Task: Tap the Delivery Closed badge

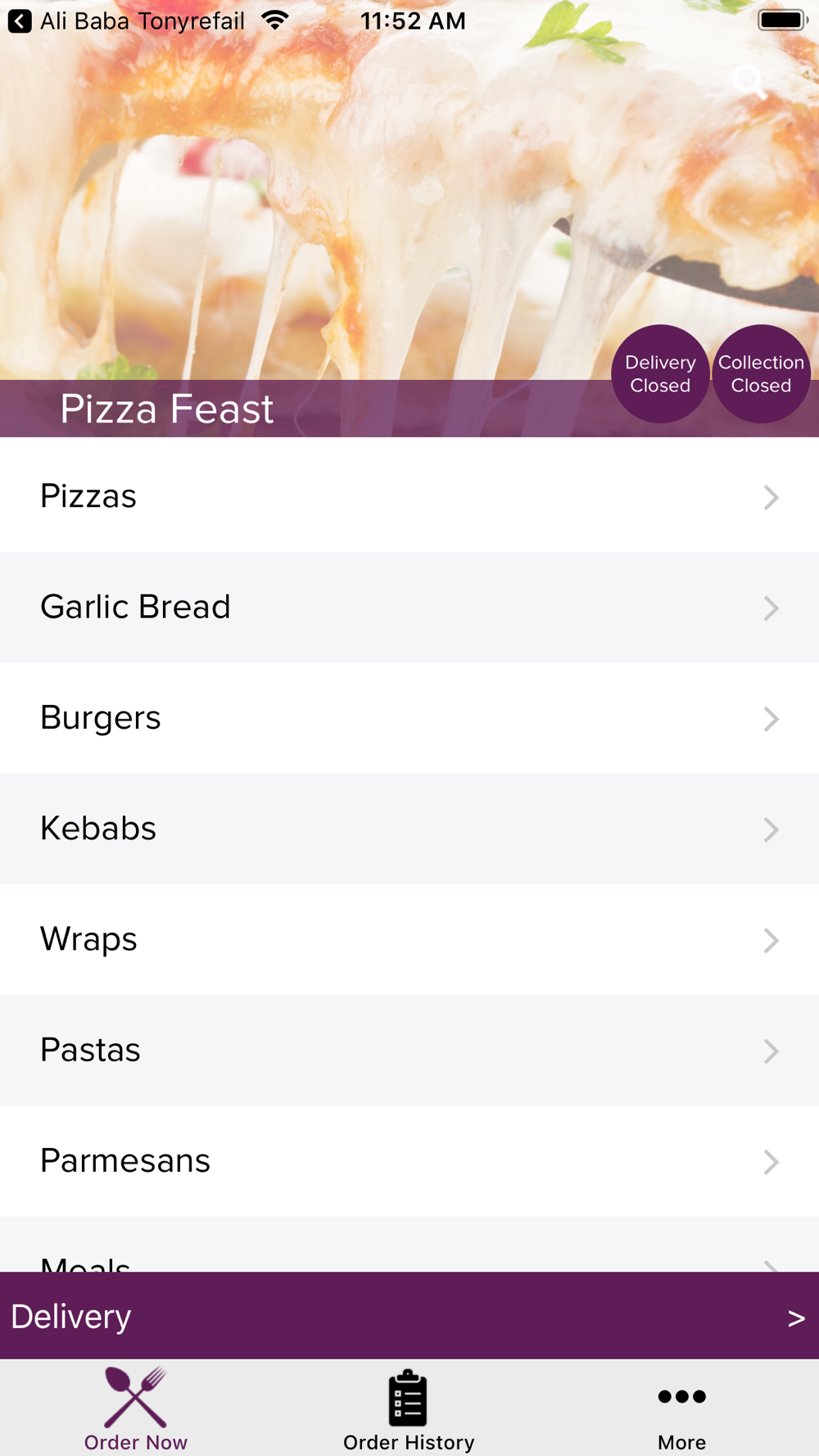Action: tap(660, 374)
